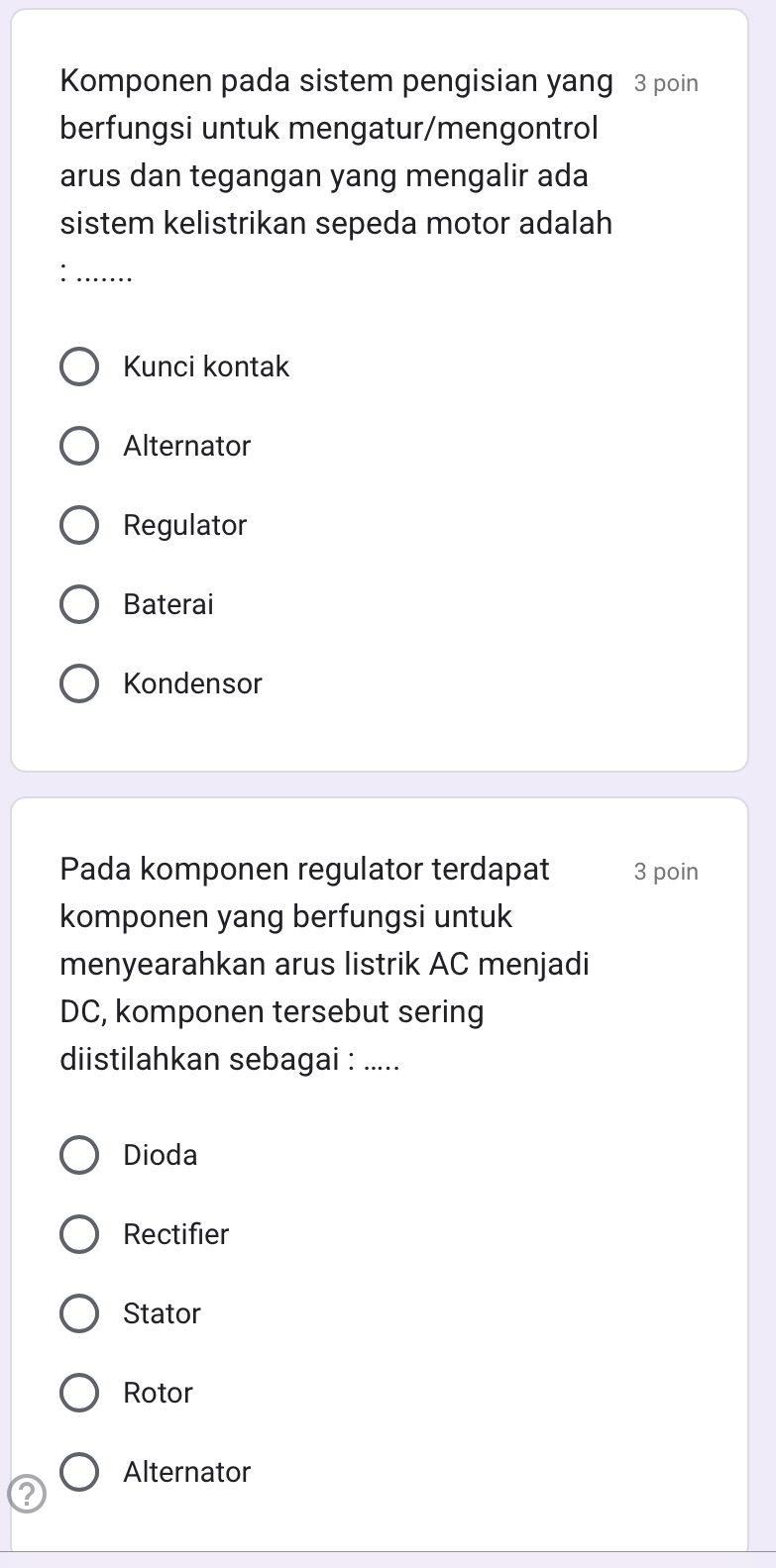Choose Alternator in the first question
The image size is (776, 1568).
click(79, 446)
